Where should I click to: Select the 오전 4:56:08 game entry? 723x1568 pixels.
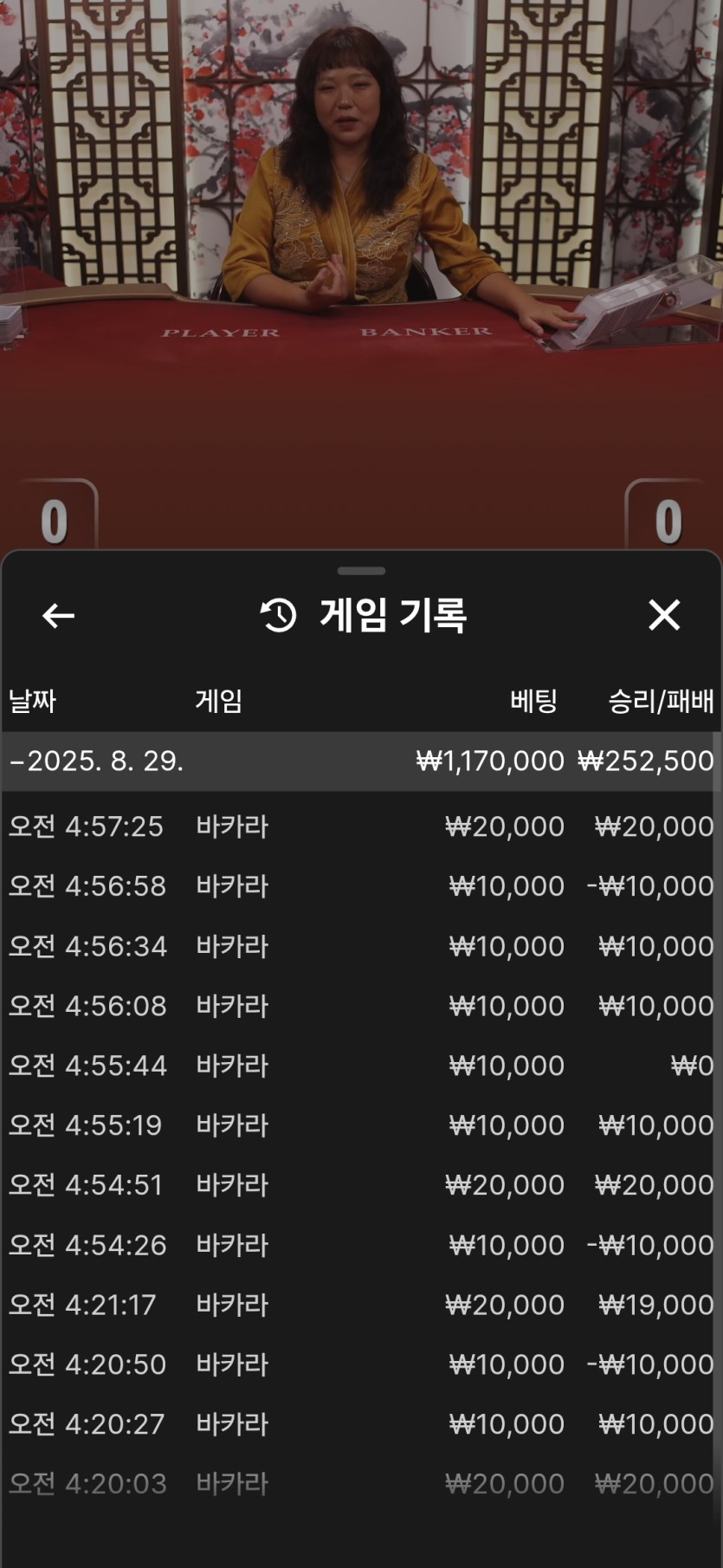coord(360,1006)
